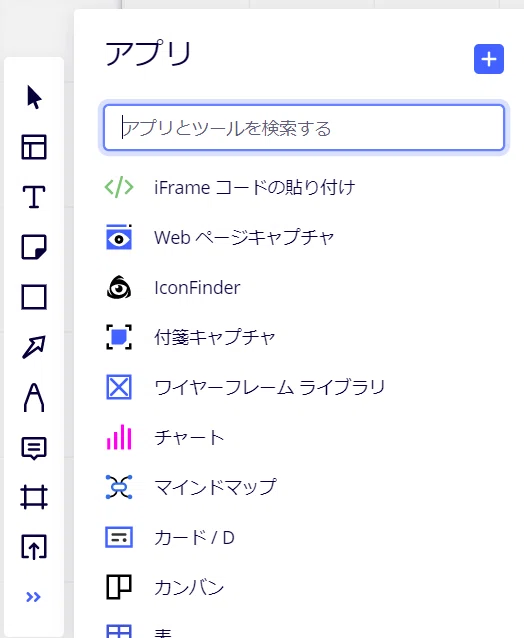Focus the アプリとツールを検索する search field
The image size is (524, 638).
tap(303, 127)
